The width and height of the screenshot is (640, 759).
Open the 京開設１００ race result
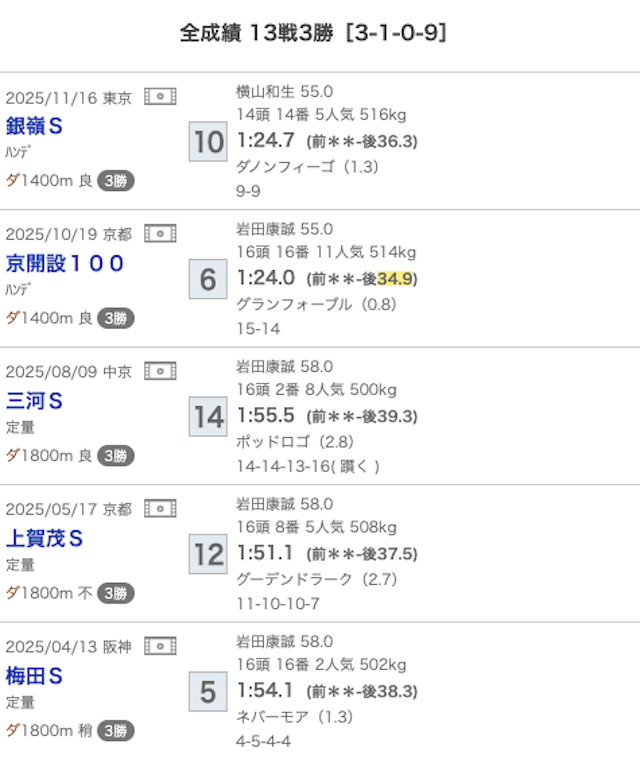tap(65, 263)
